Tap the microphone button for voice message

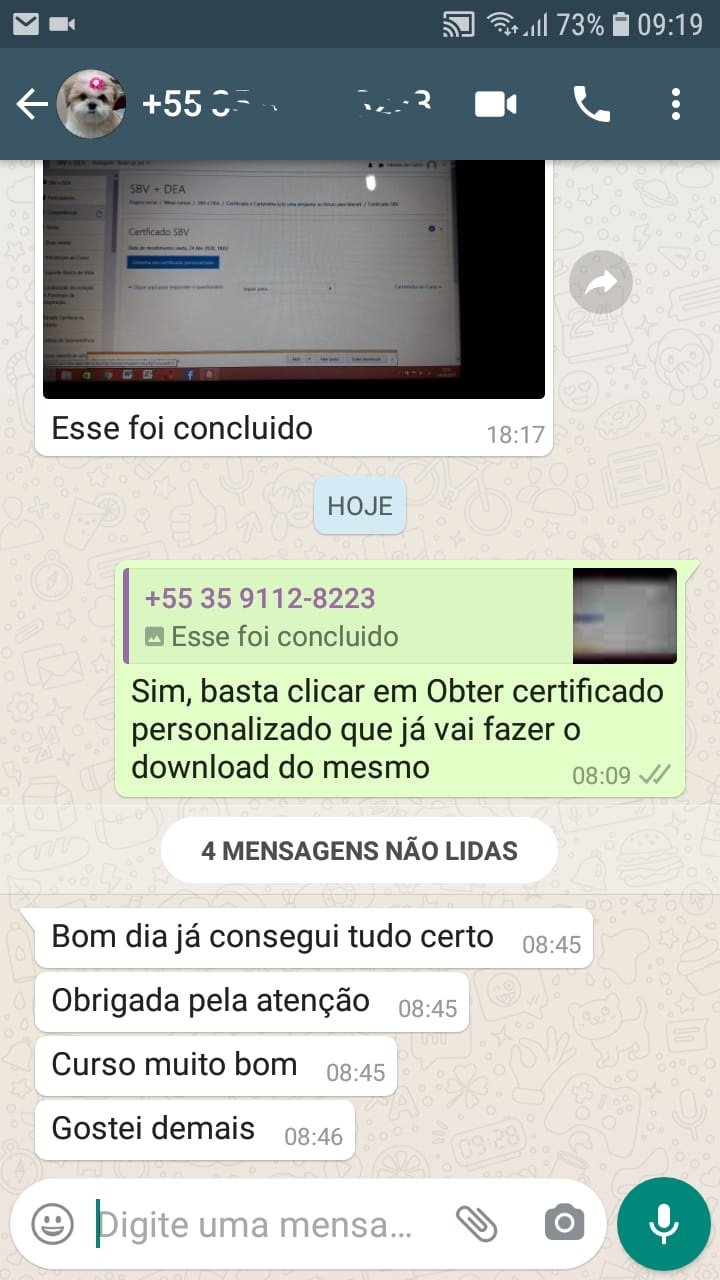(x=663, y=1223)
